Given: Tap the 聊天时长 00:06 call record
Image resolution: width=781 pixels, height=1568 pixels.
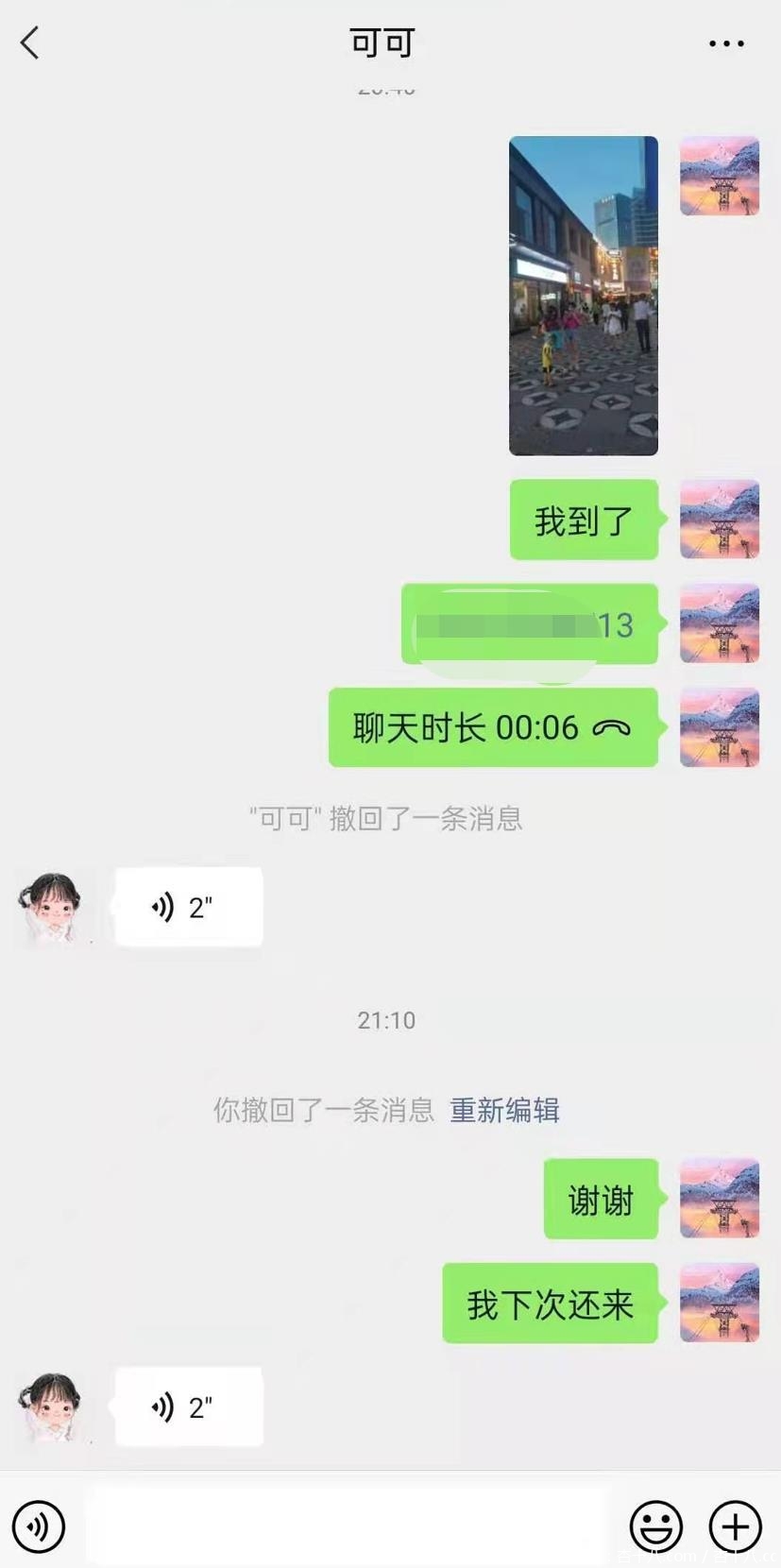Looking at the screenshot, I should (x=492, y=727).
